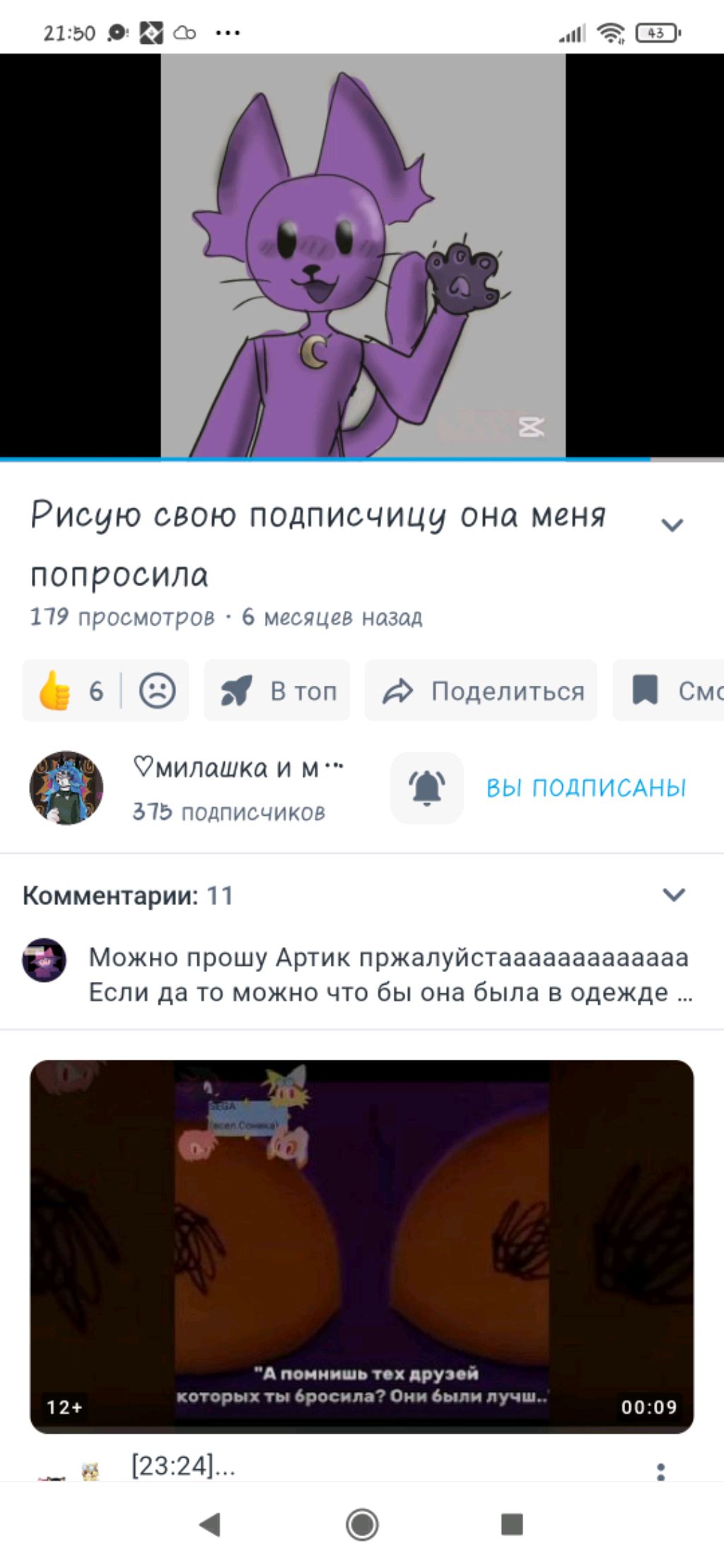
Task: Open the comment asking for Артик
Action: (387, 974)
